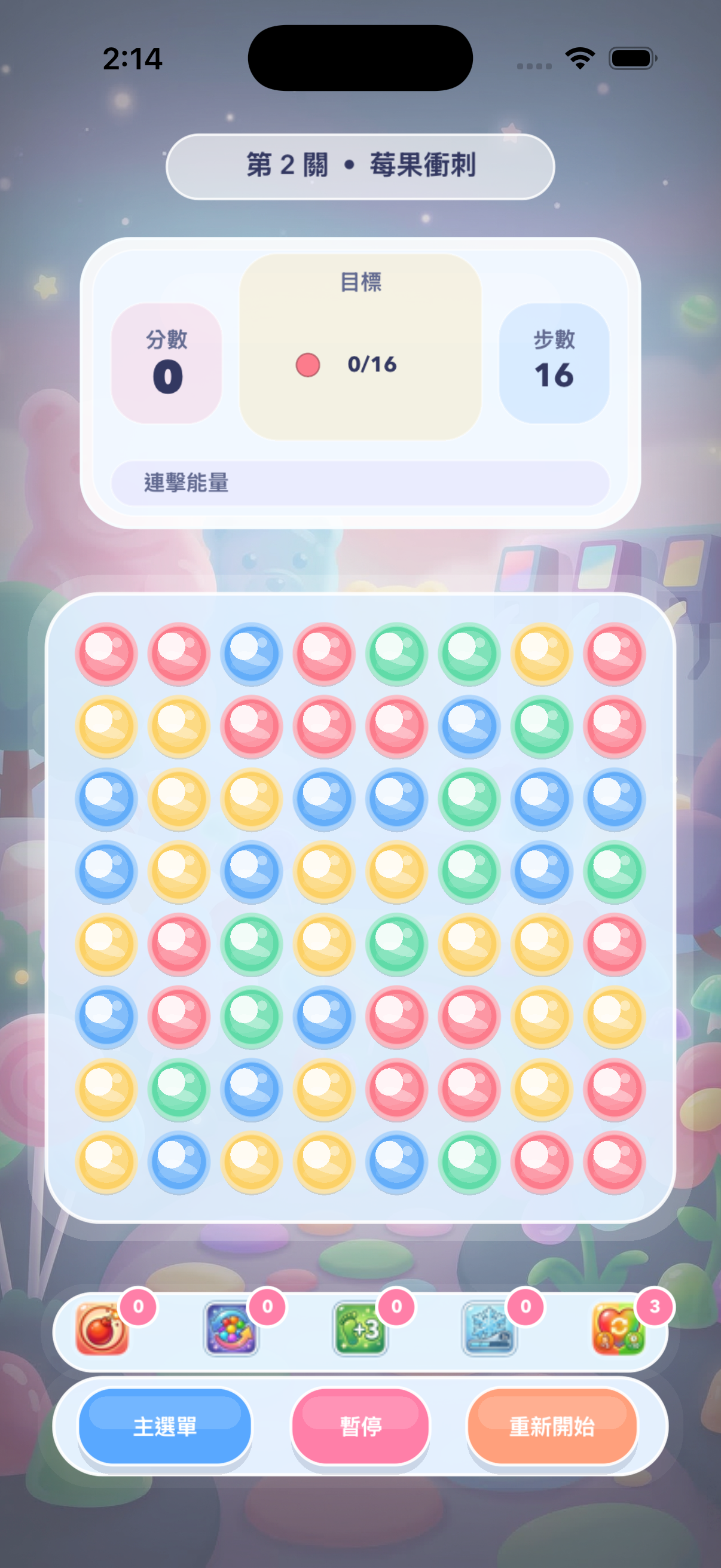Screen dimensions: 721x1568
Task: Tap the red target dot beside 0/16
Action: 308,365
